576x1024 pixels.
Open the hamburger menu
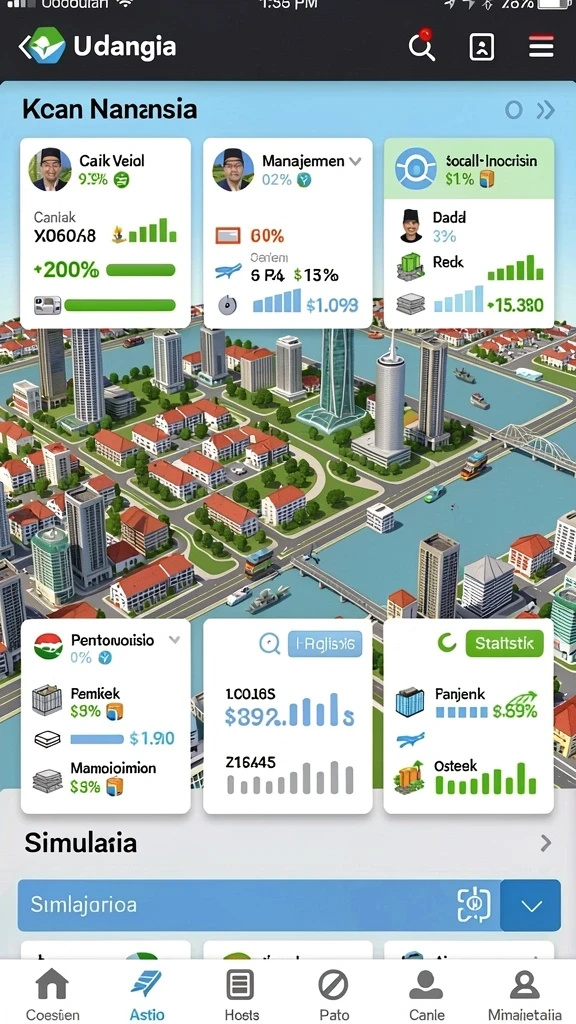(541, 46)
